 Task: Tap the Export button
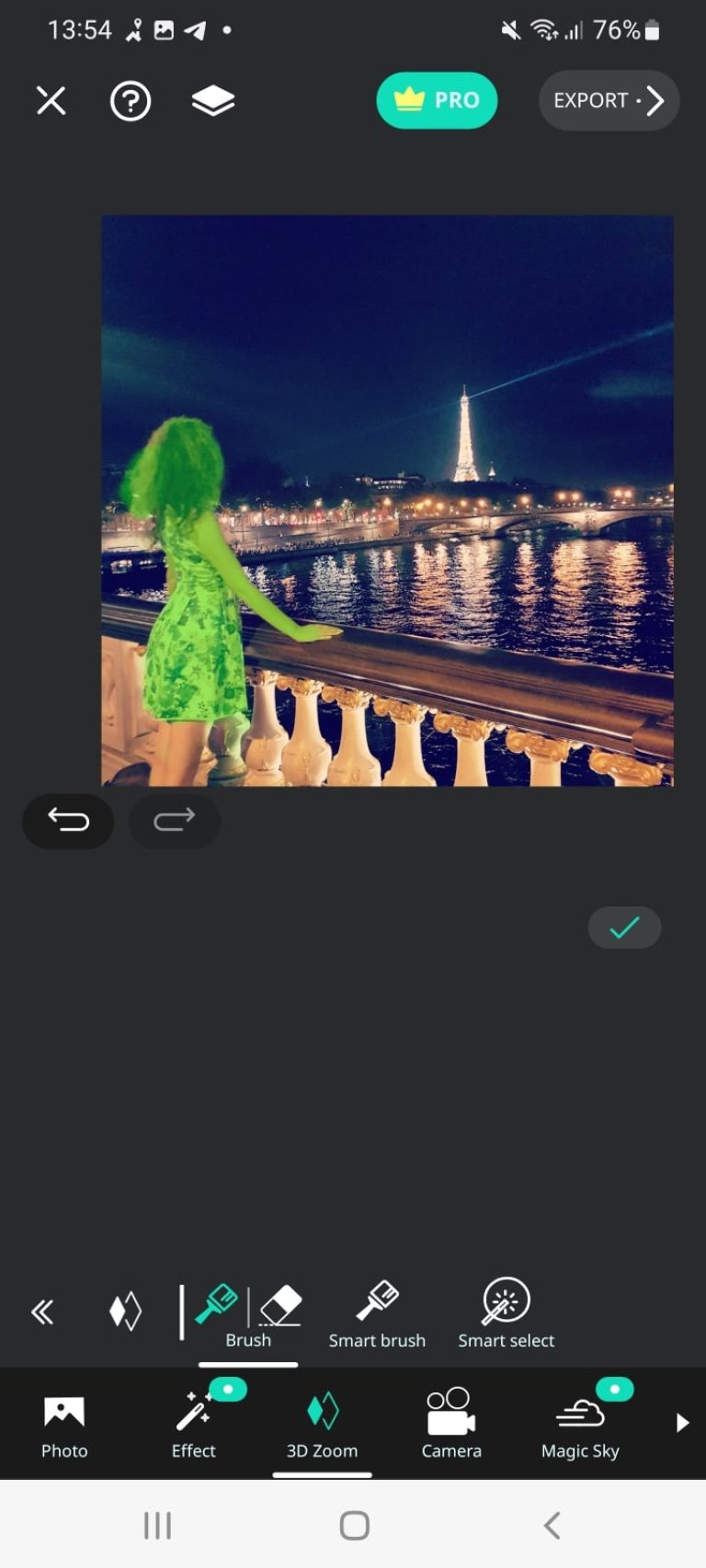click(x=591, y=100)
